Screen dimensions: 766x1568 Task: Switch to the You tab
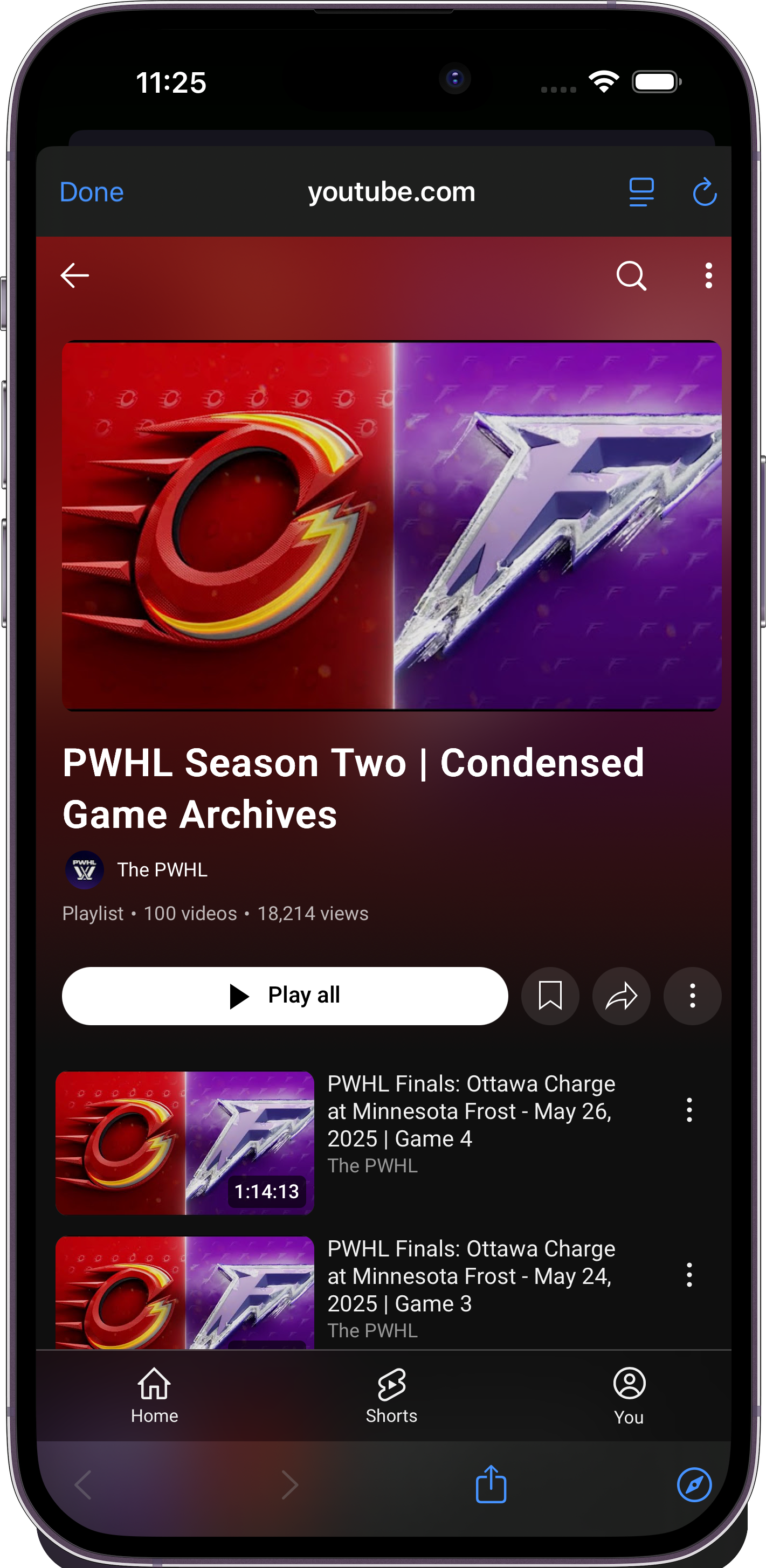629,1395
